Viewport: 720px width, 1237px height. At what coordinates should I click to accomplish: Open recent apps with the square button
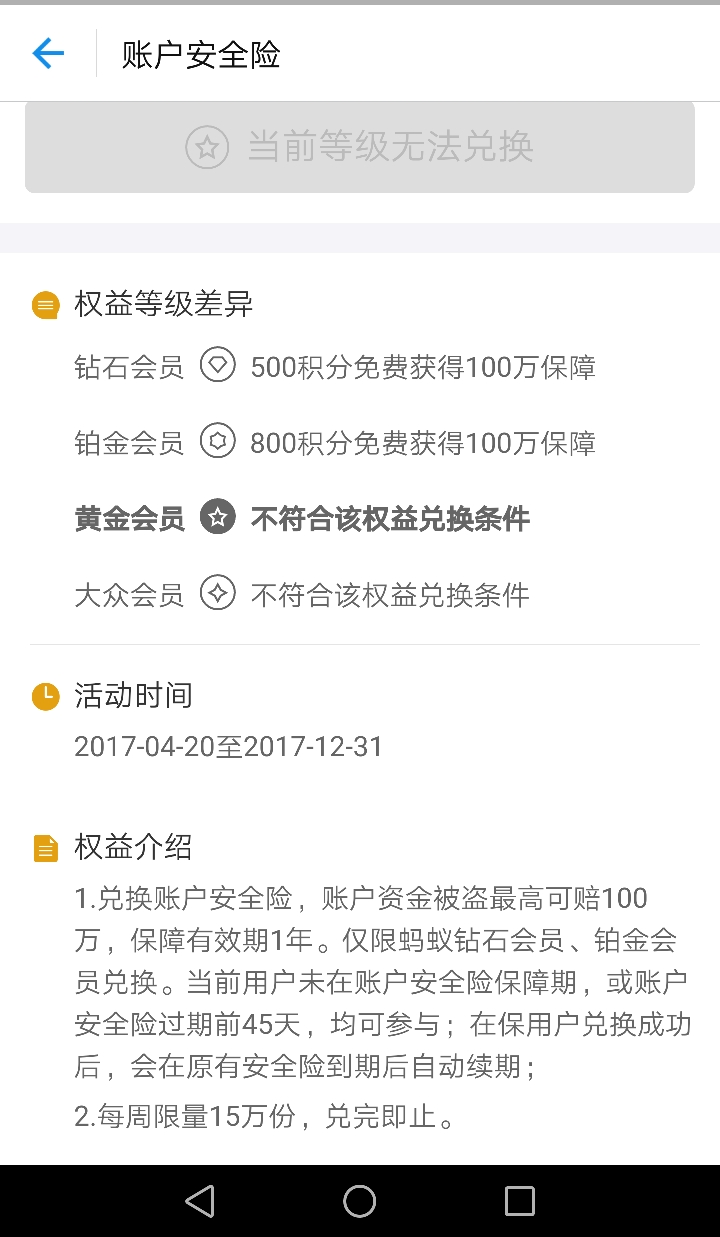pos(519,1200)
